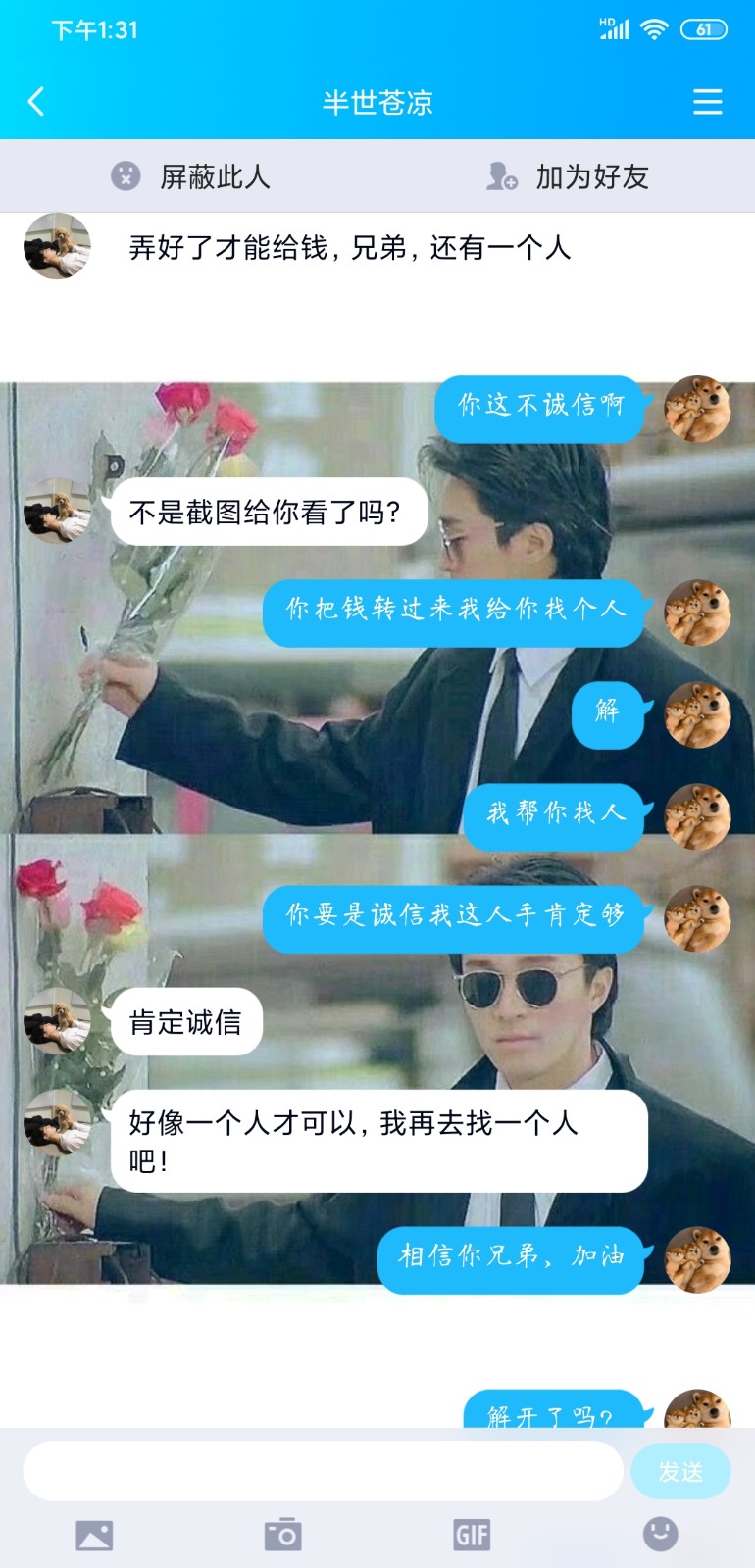Viewport: 755px width, 1568px height.
Task: Open the camera icon below input
Action: 283,1535
